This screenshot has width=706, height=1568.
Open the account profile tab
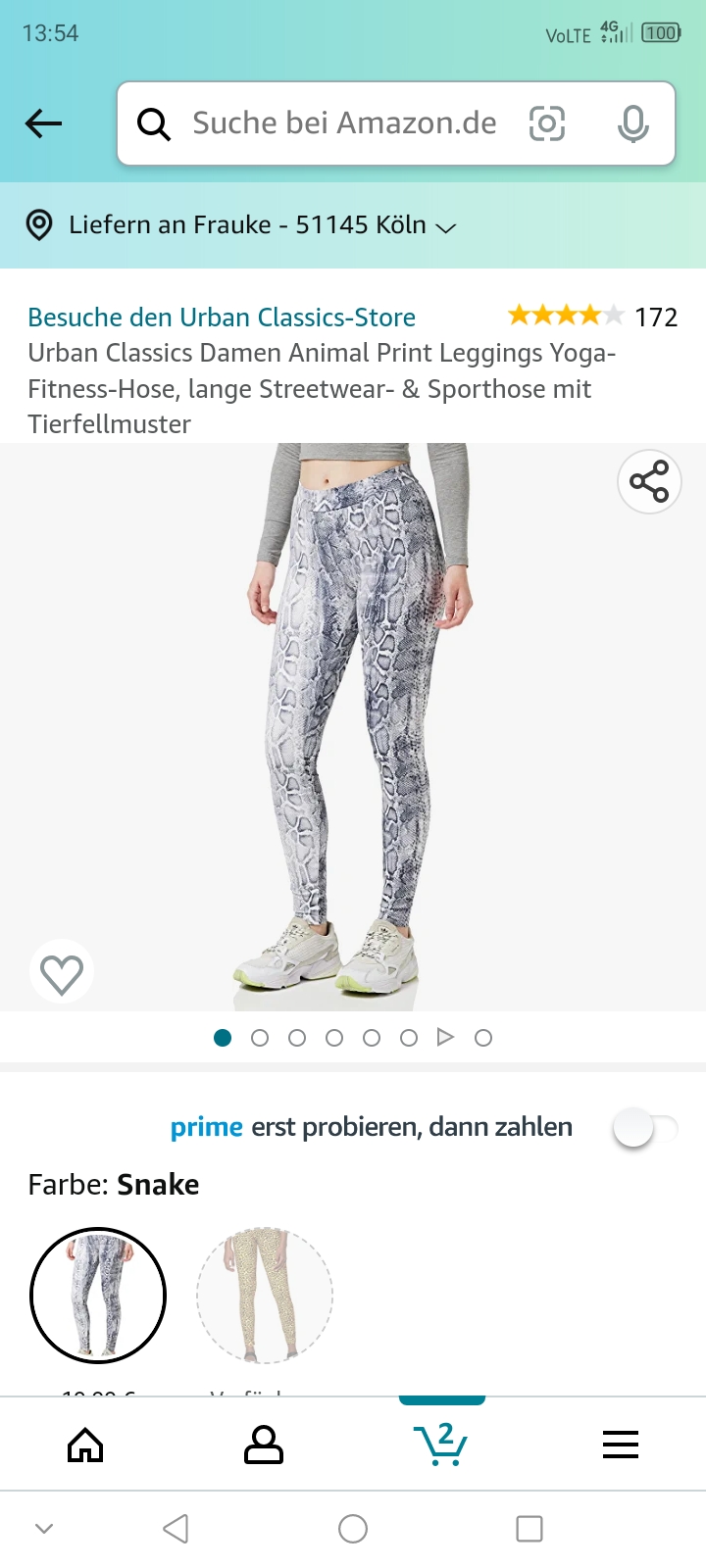[x=264, y=1445]
